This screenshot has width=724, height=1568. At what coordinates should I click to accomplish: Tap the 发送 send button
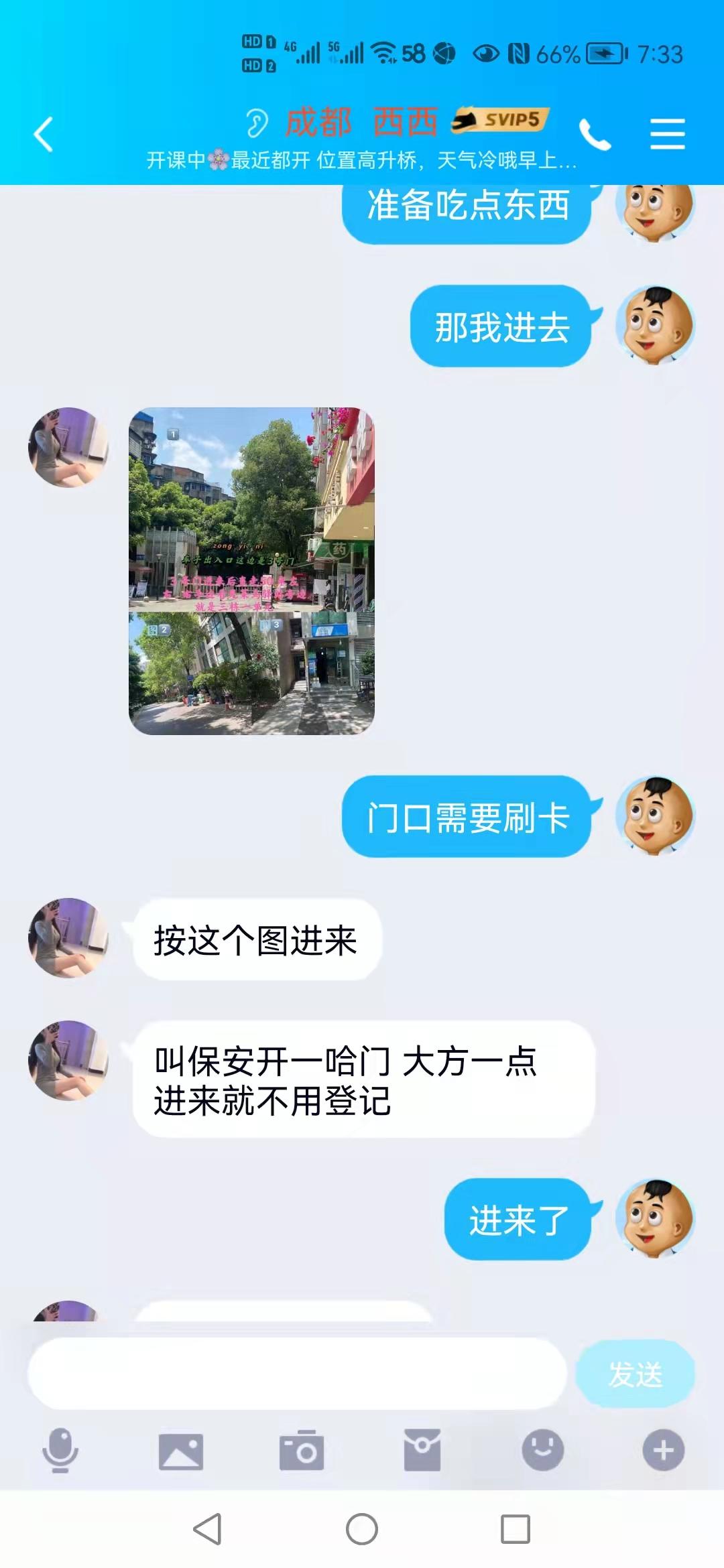(635, 1374)
